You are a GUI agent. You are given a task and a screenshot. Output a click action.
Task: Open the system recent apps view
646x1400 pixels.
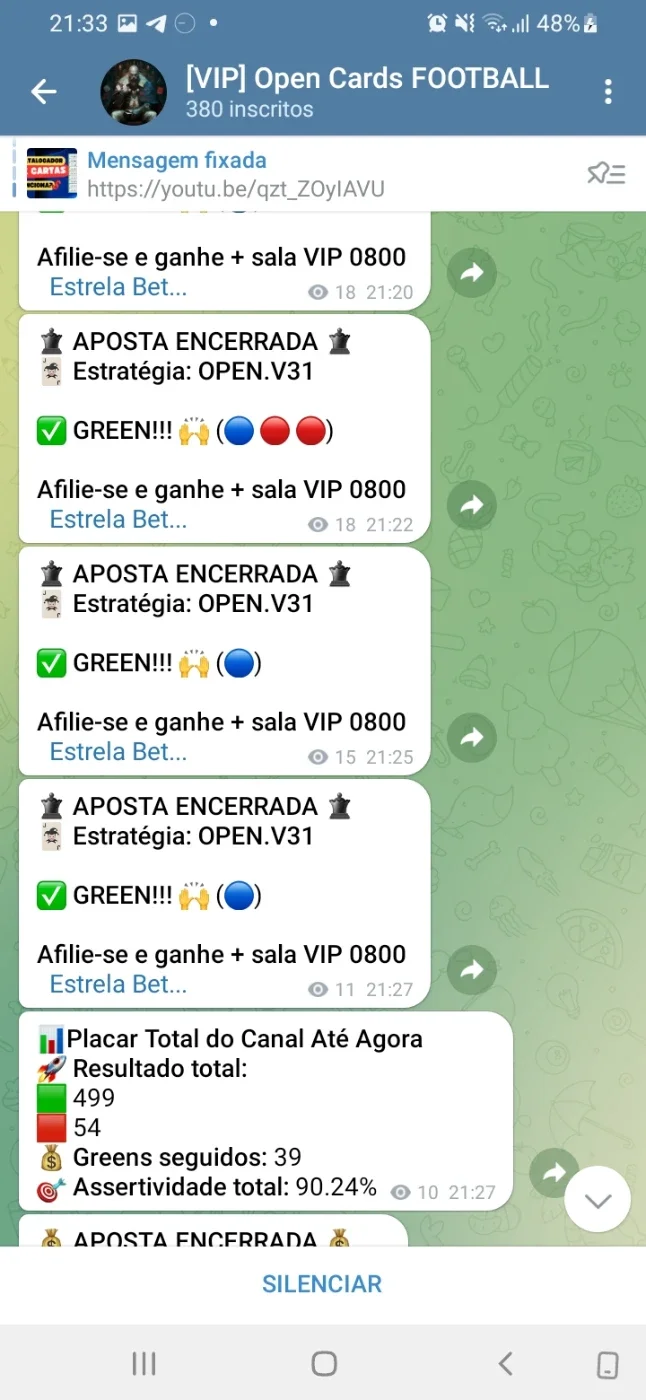point(144,1363)
